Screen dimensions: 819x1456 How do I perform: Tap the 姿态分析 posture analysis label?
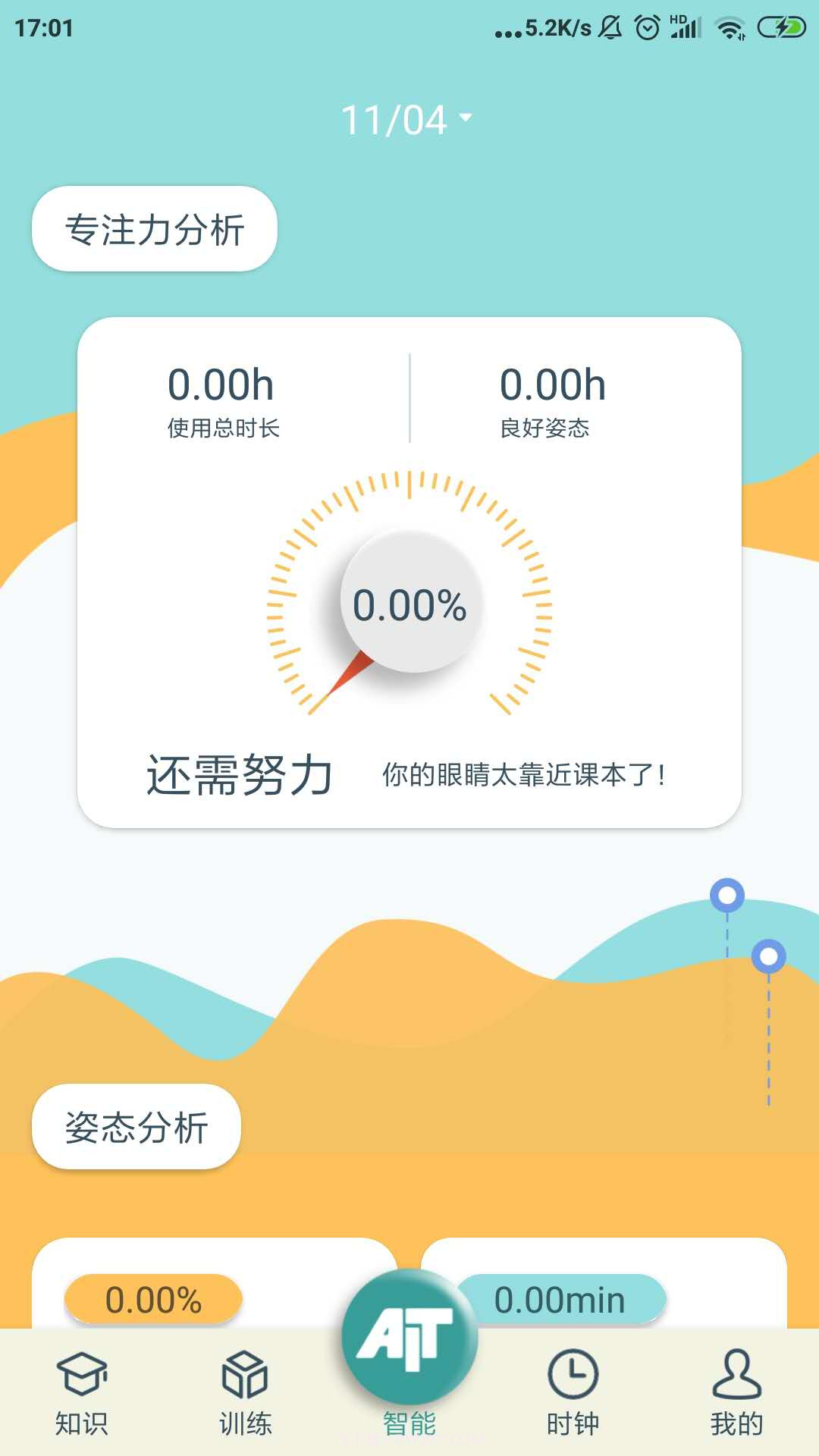click(137, 1127)
